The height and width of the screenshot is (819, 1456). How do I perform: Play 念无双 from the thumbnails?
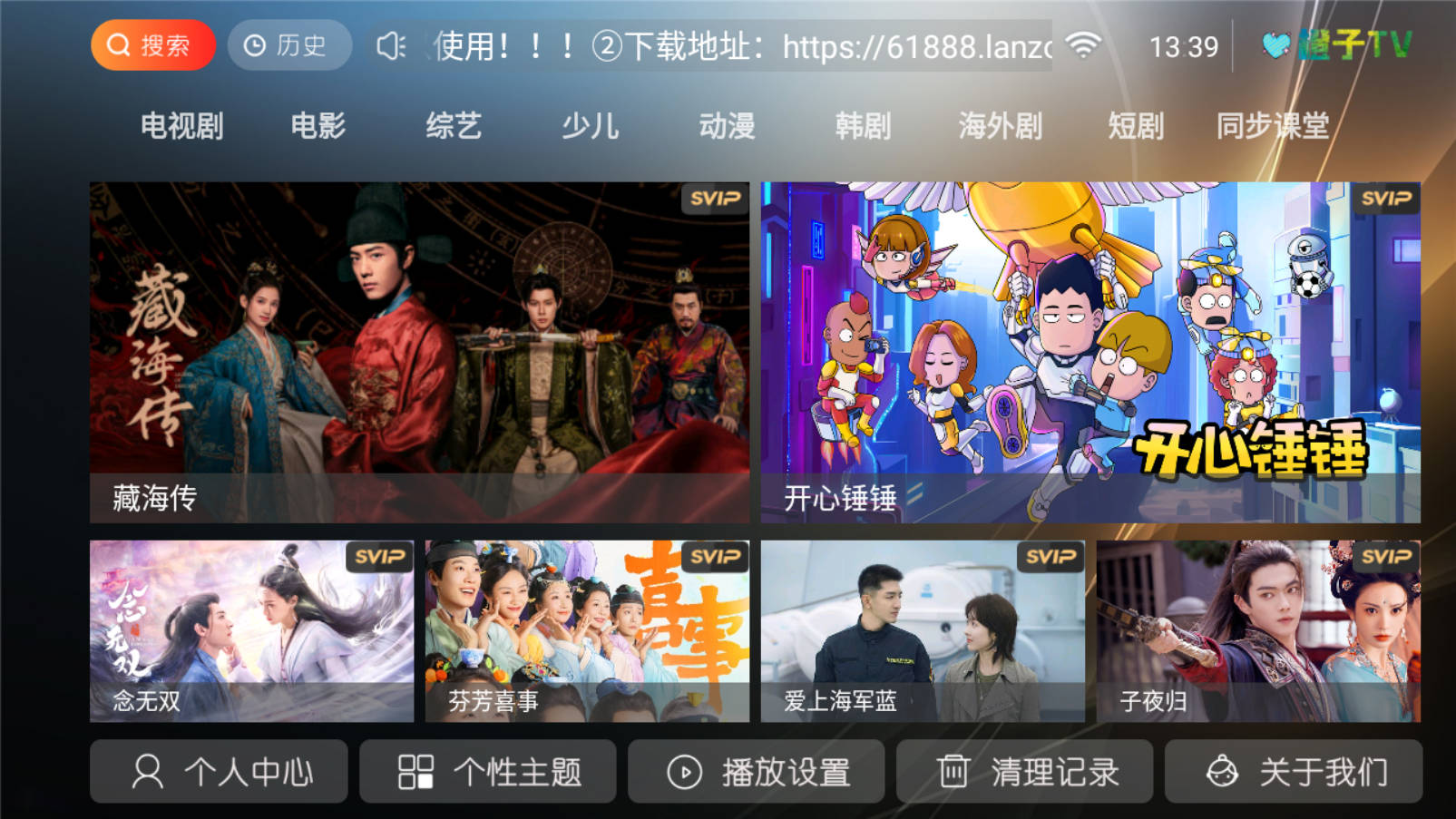click(251, 630)
